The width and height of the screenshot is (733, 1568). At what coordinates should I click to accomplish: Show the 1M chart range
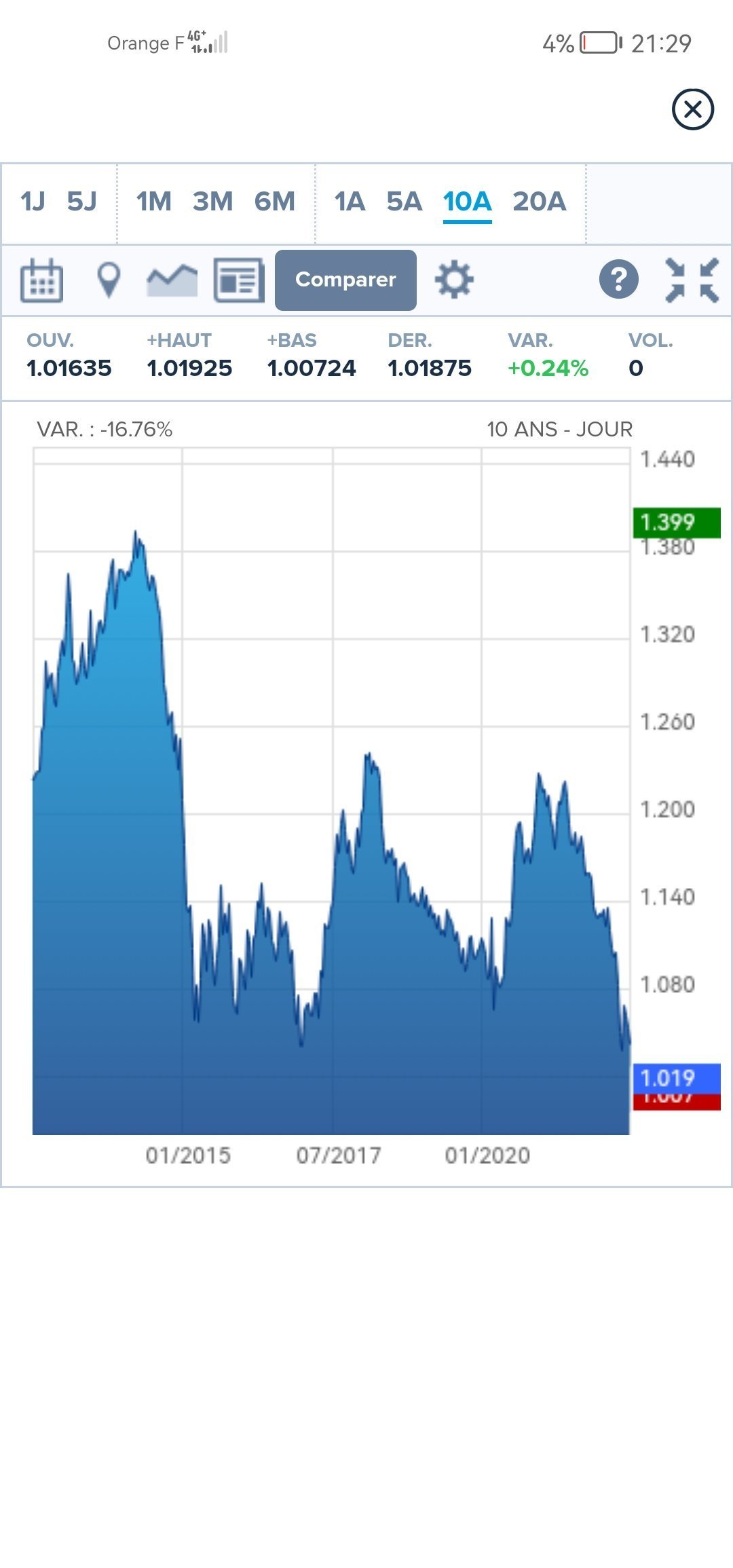click(x=153, y=202)
